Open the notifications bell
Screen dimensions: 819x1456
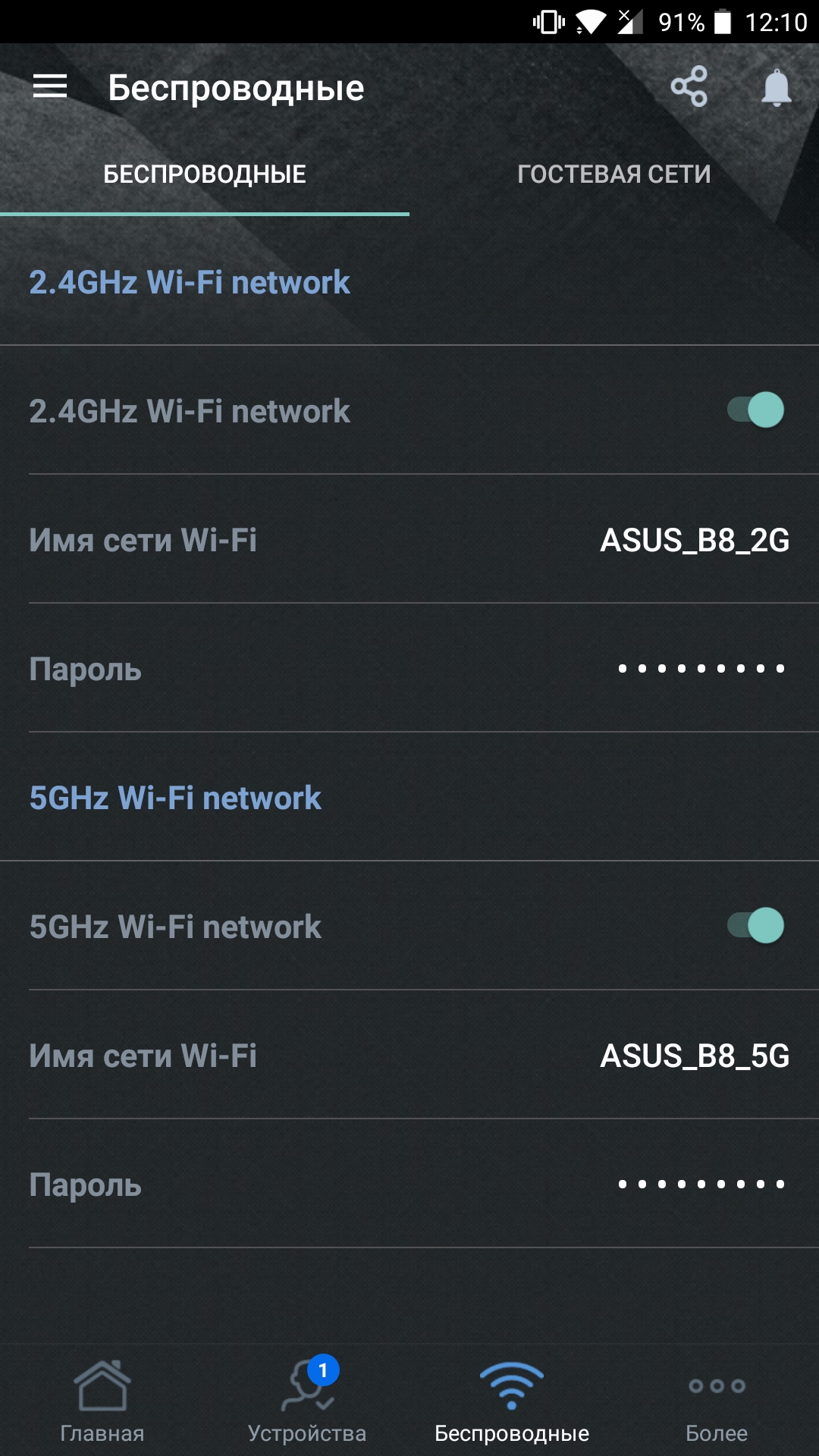[x=777, y=87]
